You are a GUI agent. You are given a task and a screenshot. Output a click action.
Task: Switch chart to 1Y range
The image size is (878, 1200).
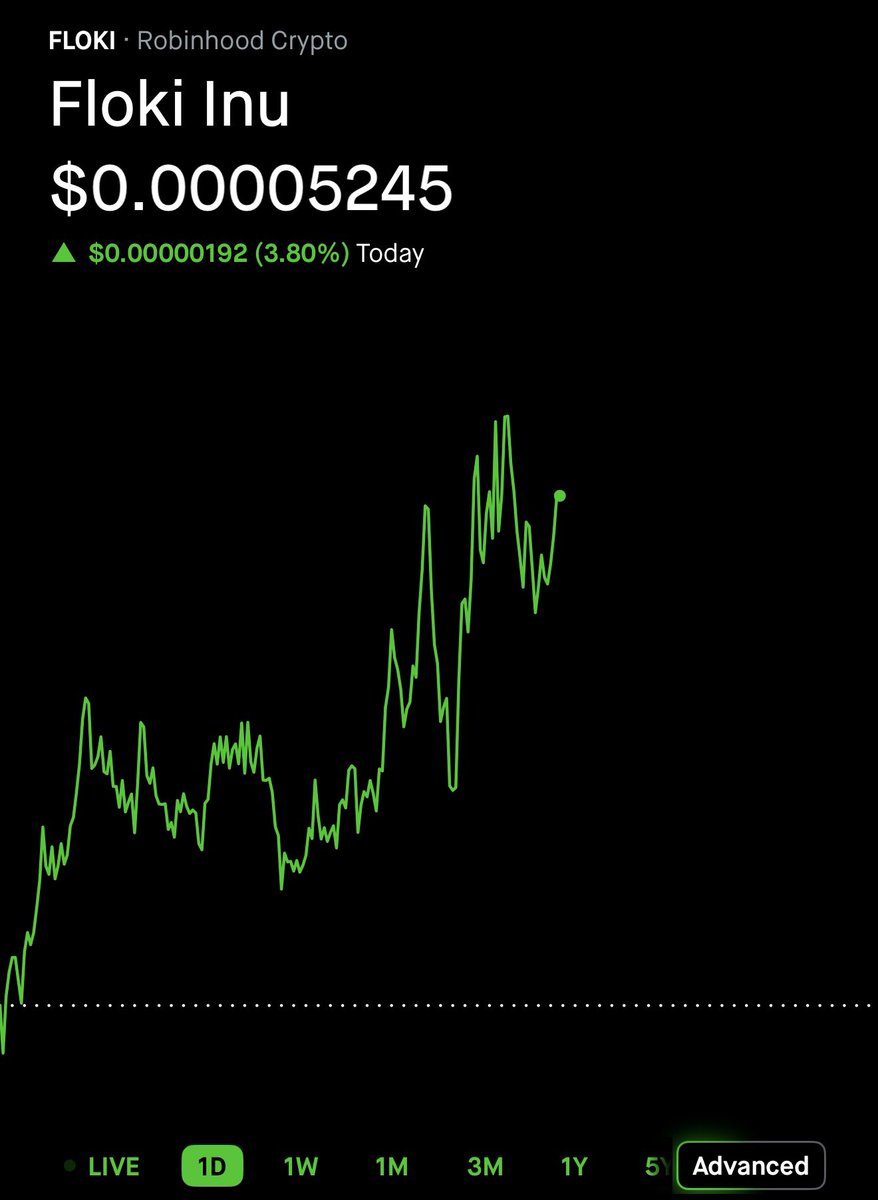tap(574, 1166)
